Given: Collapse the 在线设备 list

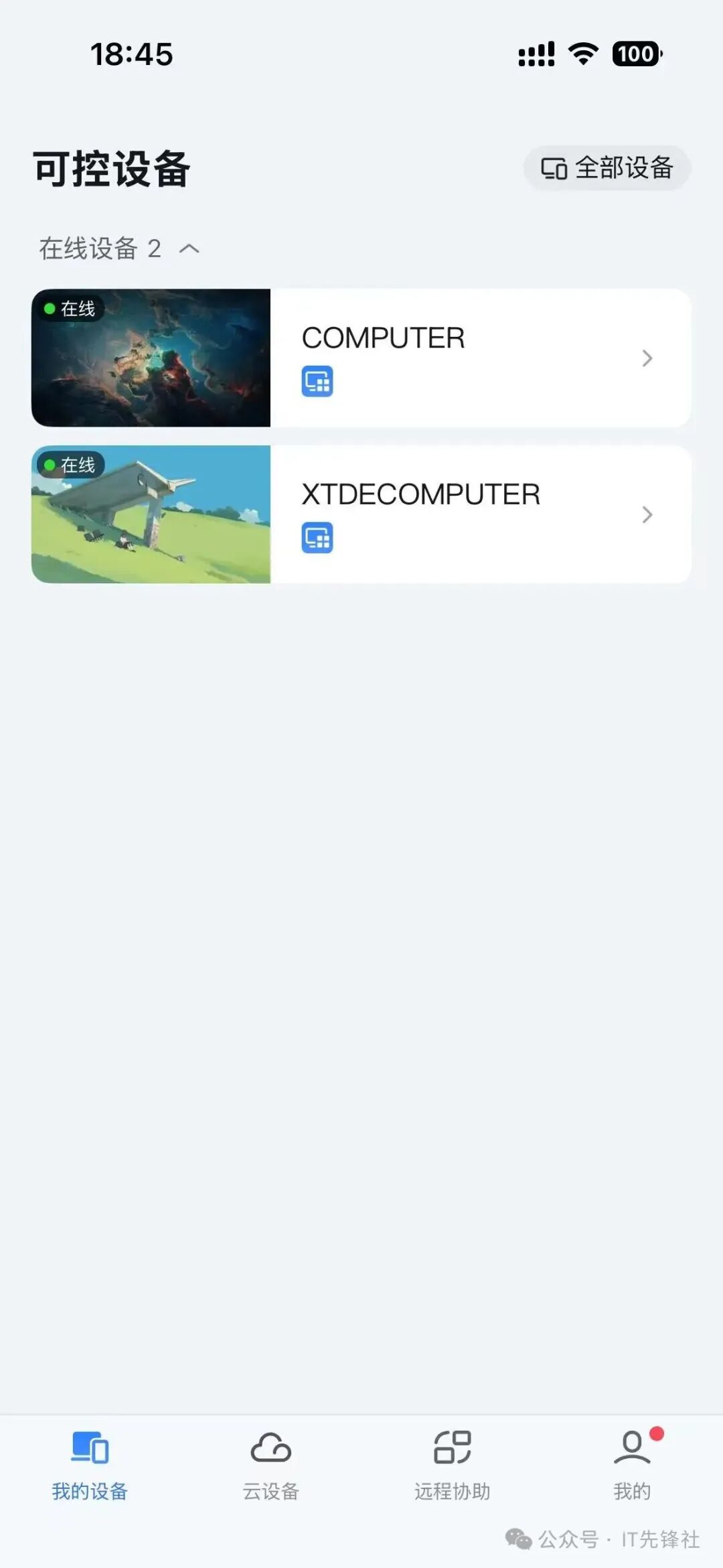Looking at the screenshot, I should point(189,249).
